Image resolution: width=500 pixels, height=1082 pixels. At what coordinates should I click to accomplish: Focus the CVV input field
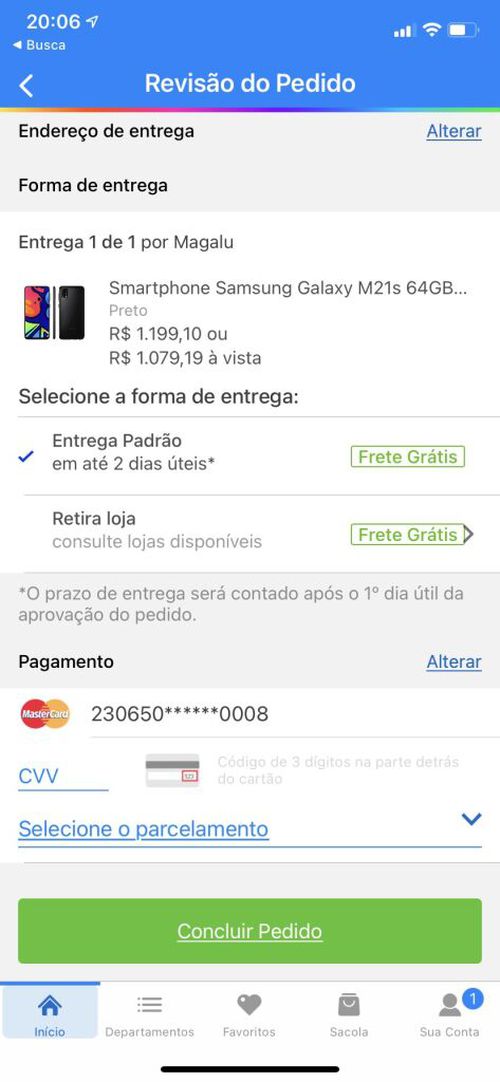point(63,776)
